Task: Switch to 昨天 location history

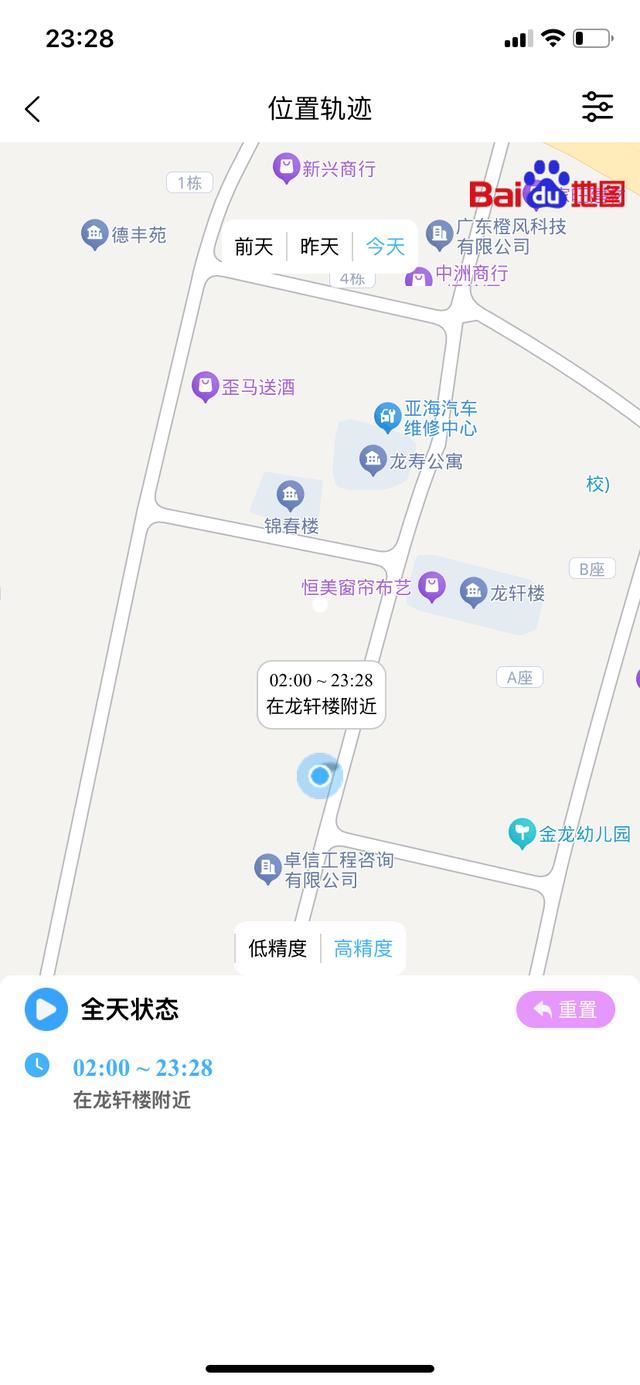Action: [320, 246]
